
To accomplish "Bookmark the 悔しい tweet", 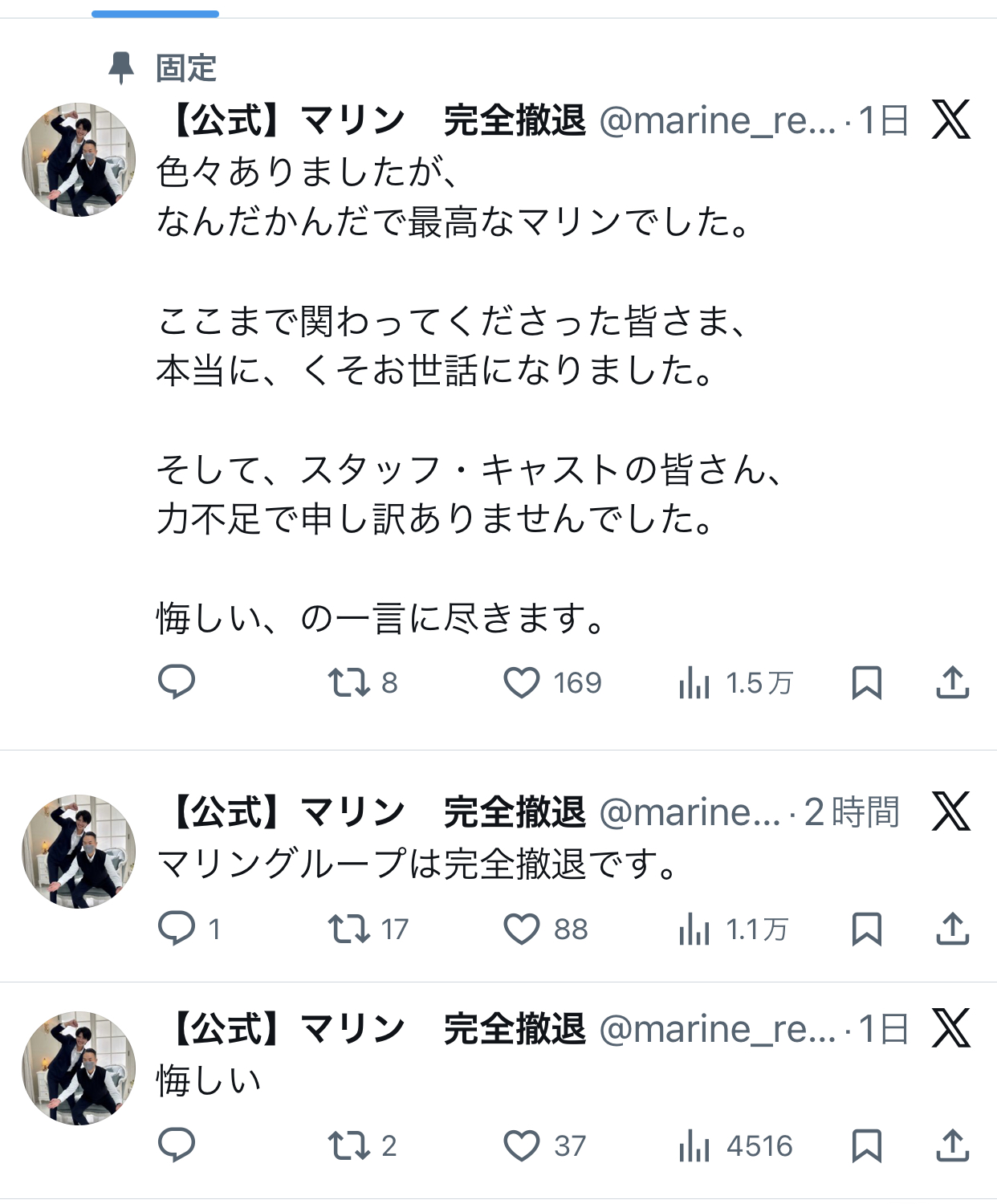I will (x=866, y=1146).
